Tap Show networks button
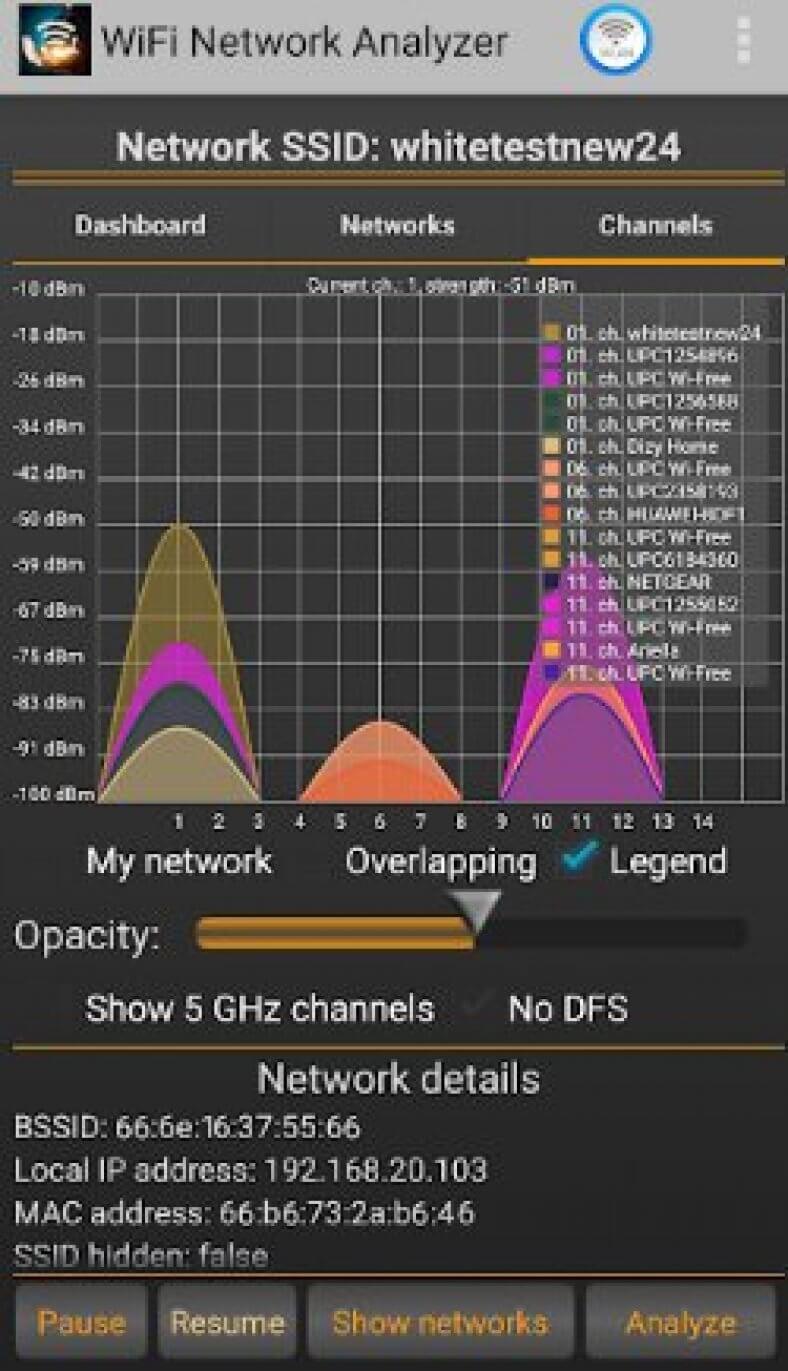 click(440, 1322)
